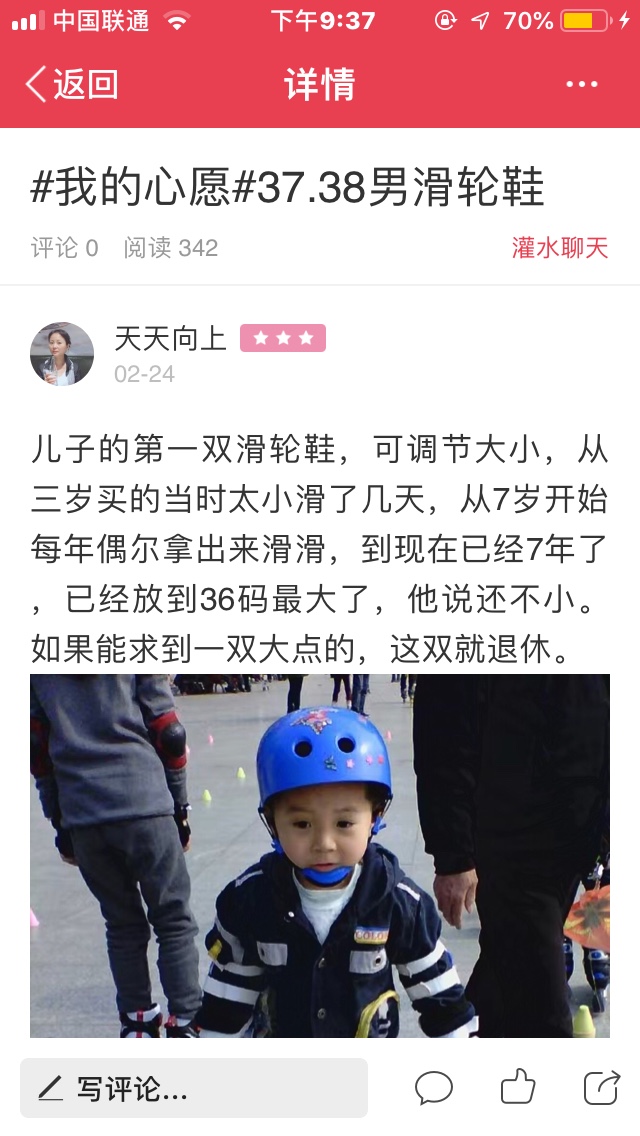Open the comments speech-bubble icon

click(x=433, y=1087)
